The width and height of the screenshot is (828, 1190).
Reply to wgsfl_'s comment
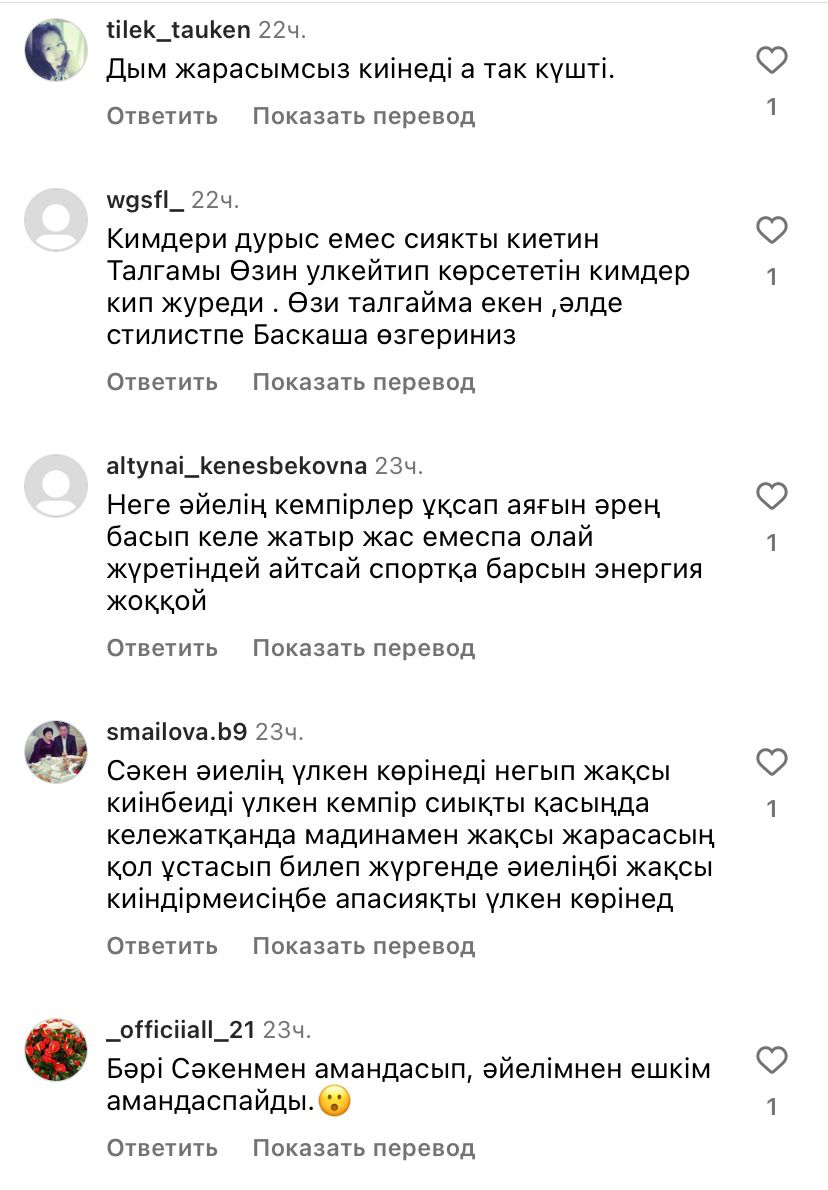coord(162,382)
